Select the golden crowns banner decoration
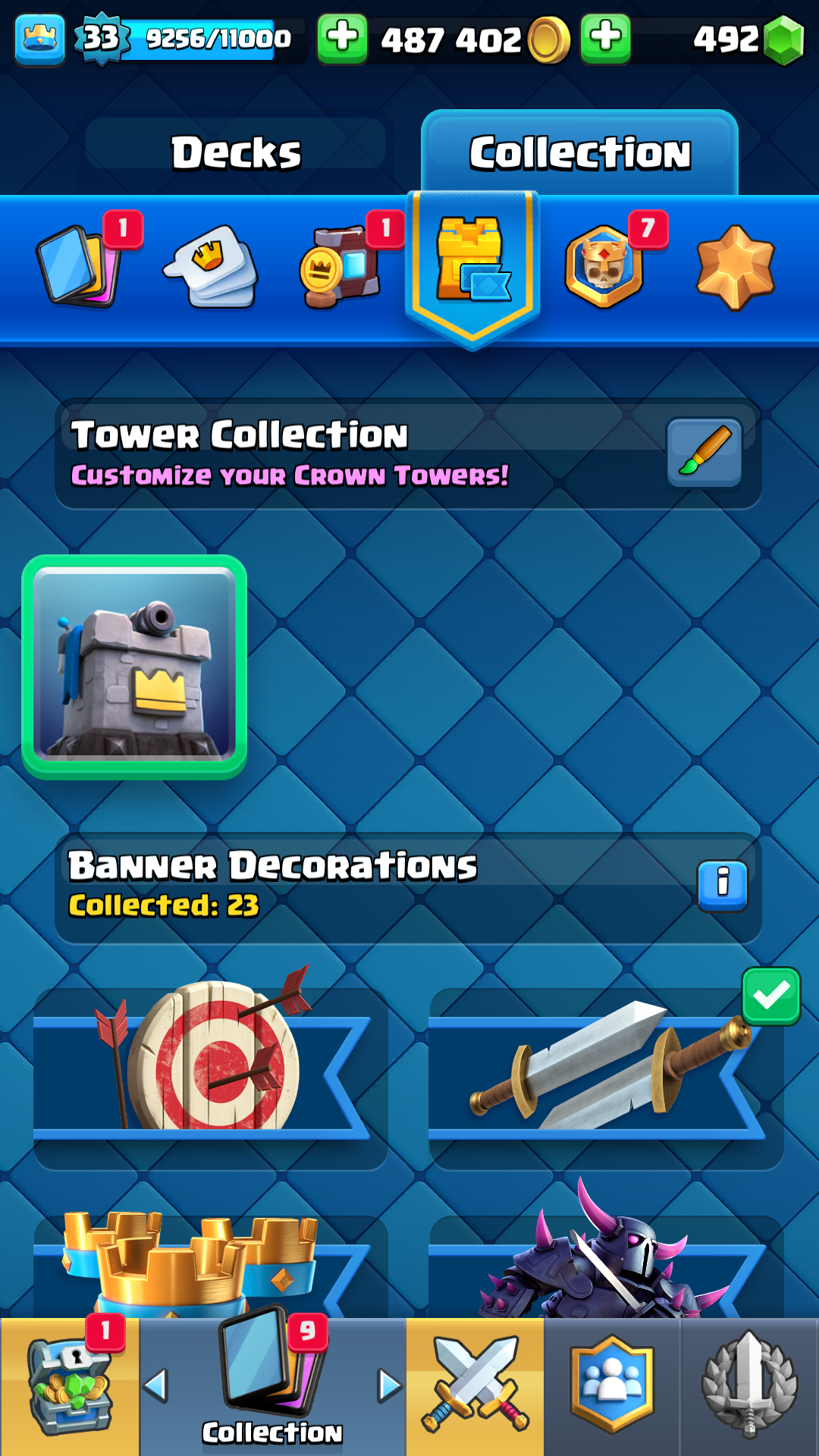Viewport: 819px width, 1456px height. pyautogui.click(x=210, y=1263)
